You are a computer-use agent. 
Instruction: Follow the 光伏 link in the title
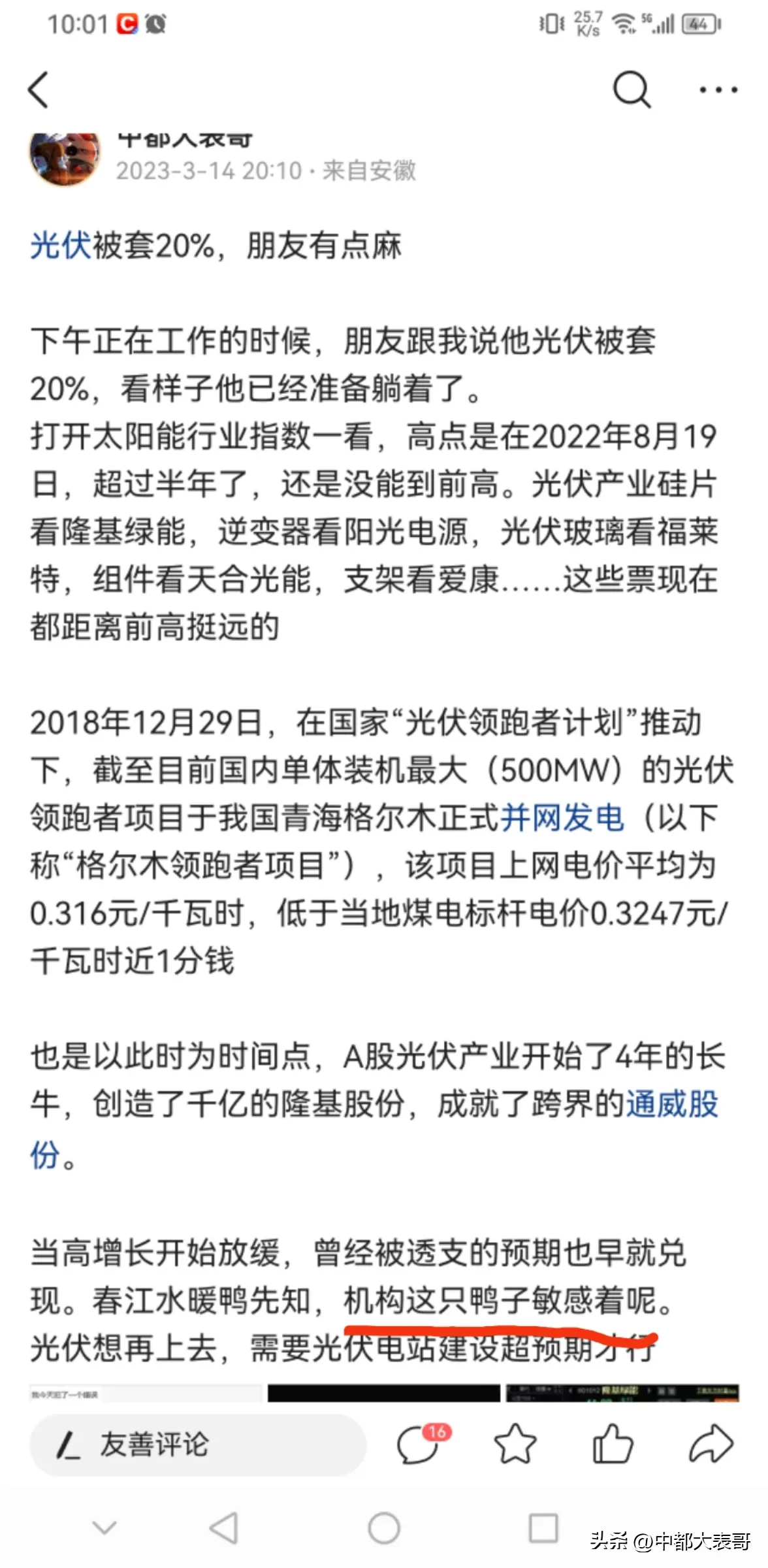coord(60,247)
